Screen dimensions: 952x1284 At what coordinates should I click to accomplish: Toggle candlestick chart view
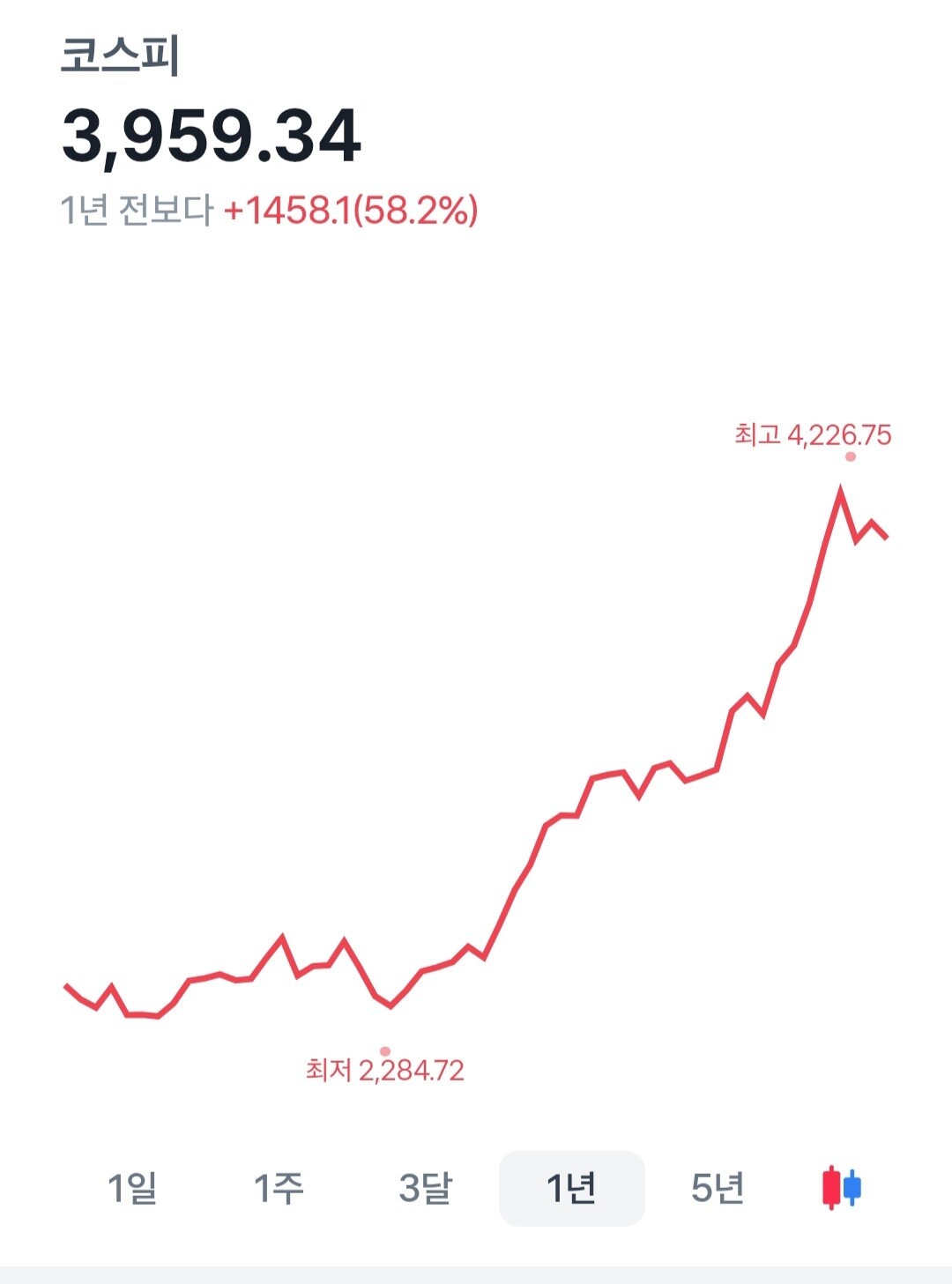click(x=841, y=1188)
